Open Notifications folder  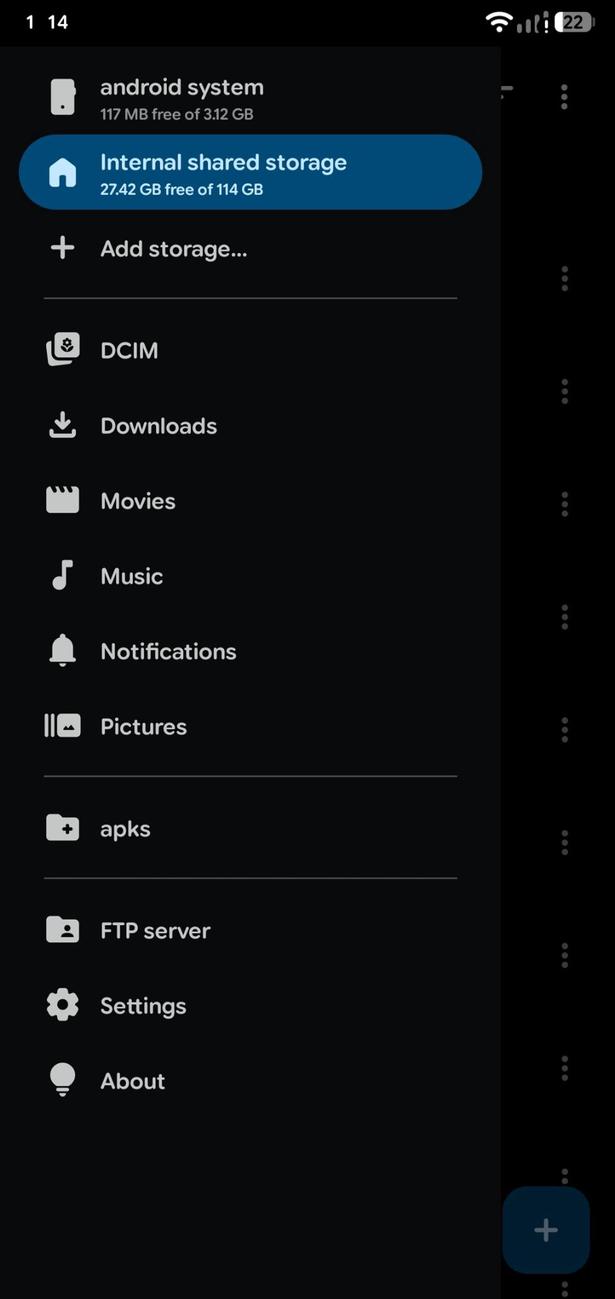(168, 652)
